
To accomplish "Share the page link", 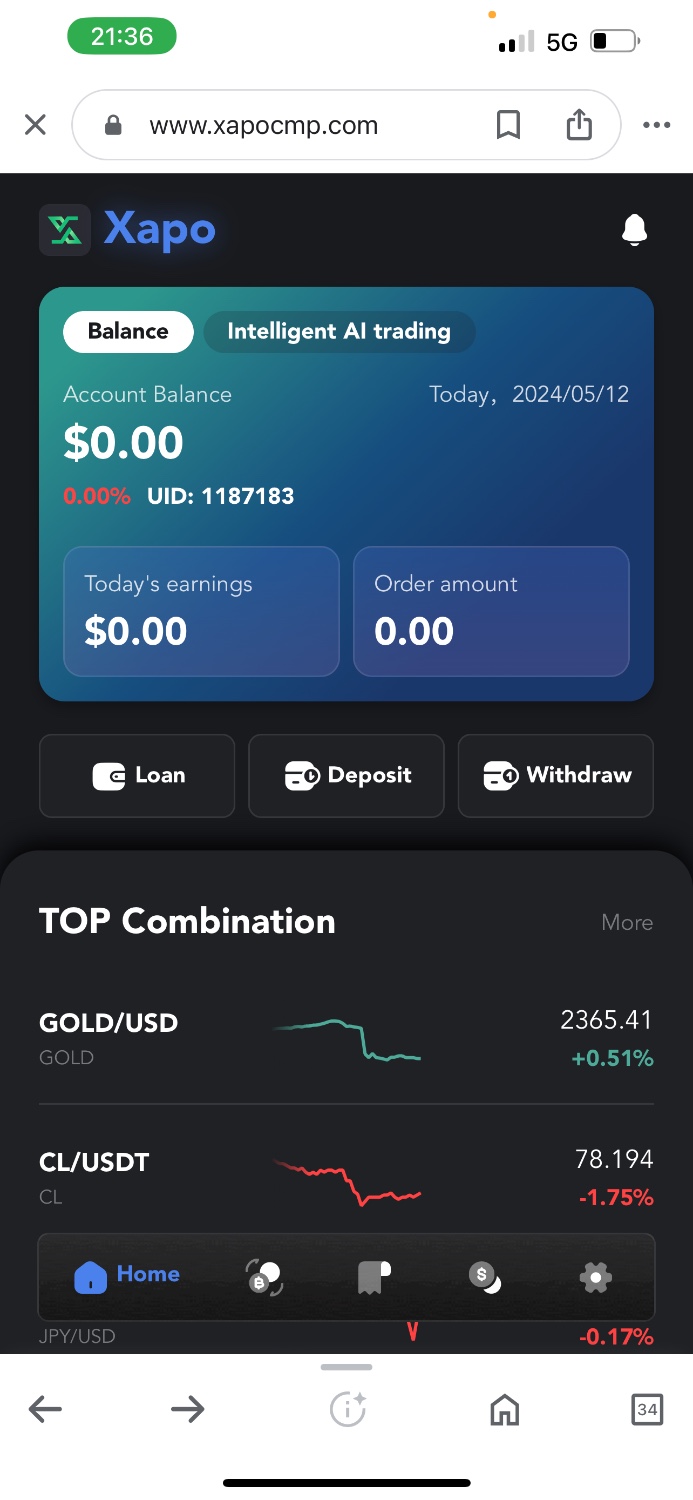I will click(579, 124).
